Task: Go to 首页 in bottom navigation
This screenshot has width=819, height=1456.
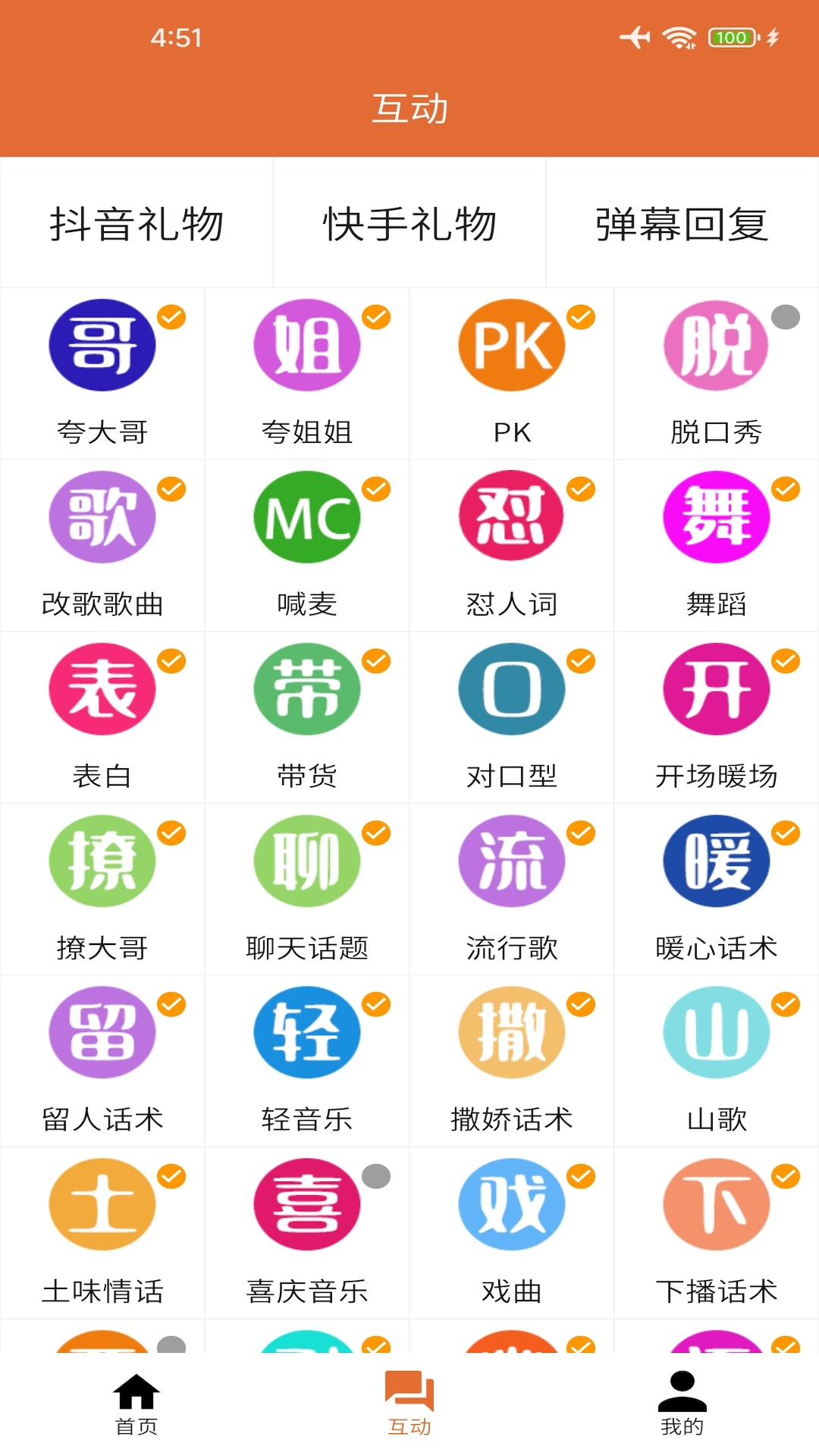Action: [x=136, y=1407]
